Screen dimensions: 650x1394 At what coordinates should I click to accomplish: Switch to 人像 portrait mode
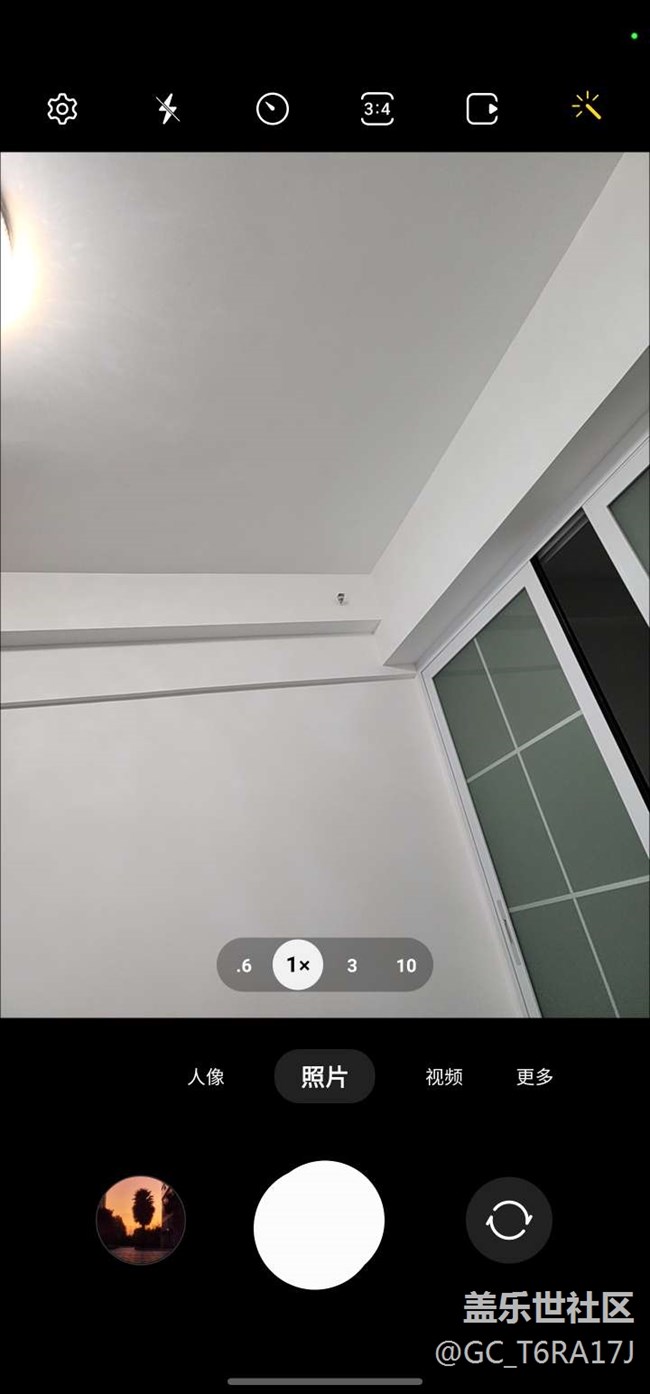tap(206, 1077)
